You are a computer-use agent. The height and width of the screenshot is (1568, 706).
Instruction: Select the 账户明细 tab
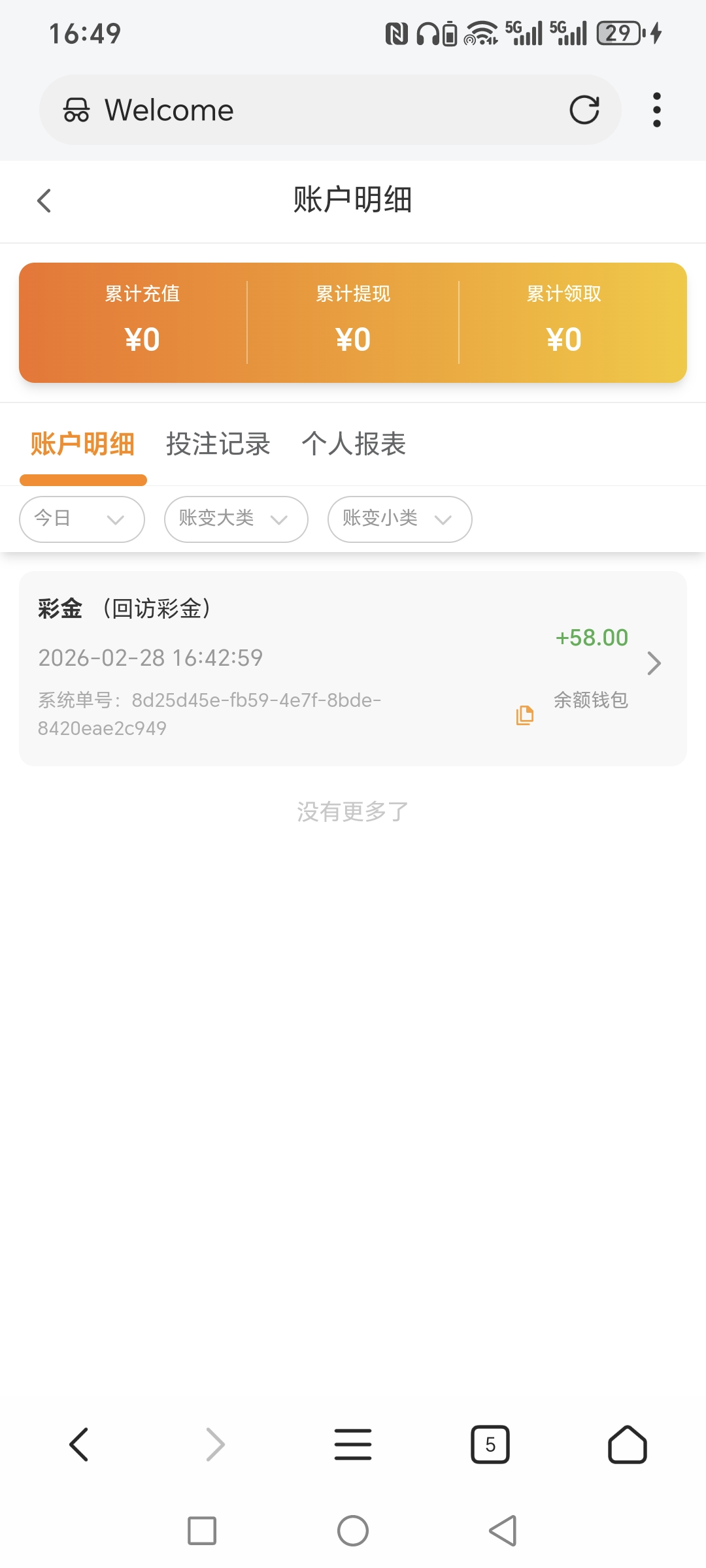point(82,444)
